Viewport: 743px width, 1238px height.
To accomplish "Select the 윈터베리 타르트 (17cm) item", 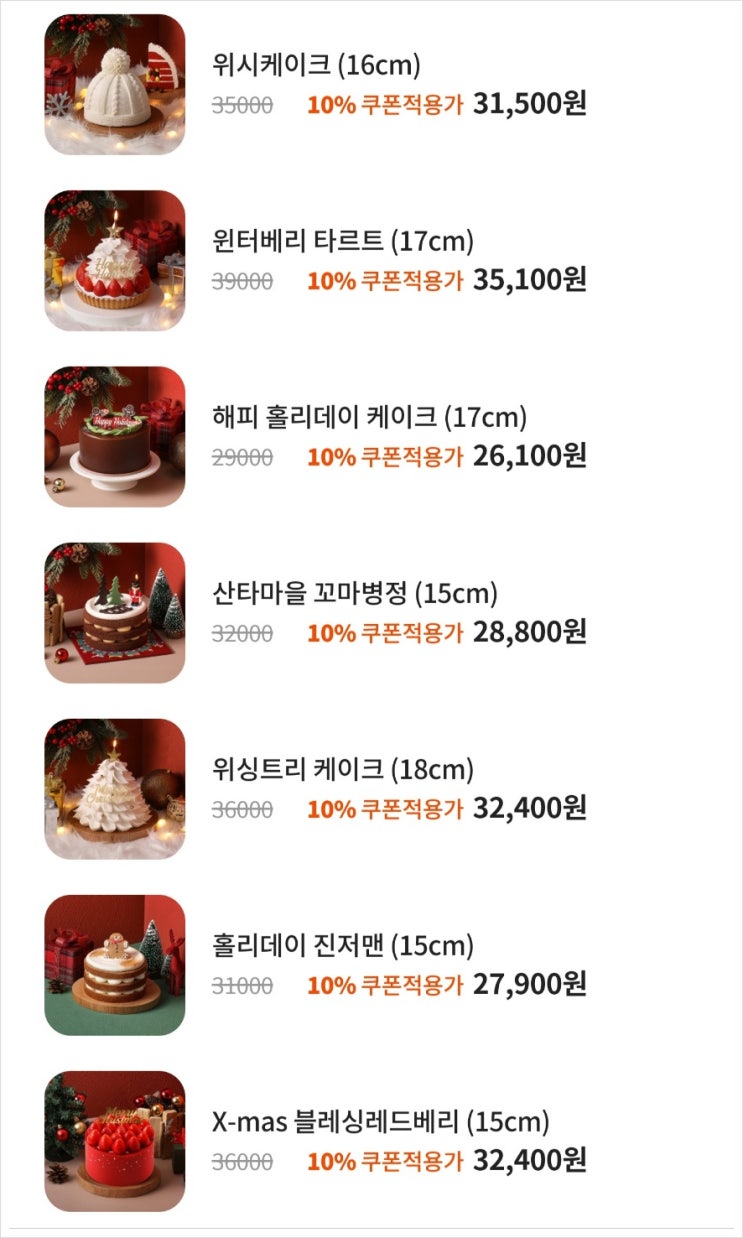I will click(342, 242).
